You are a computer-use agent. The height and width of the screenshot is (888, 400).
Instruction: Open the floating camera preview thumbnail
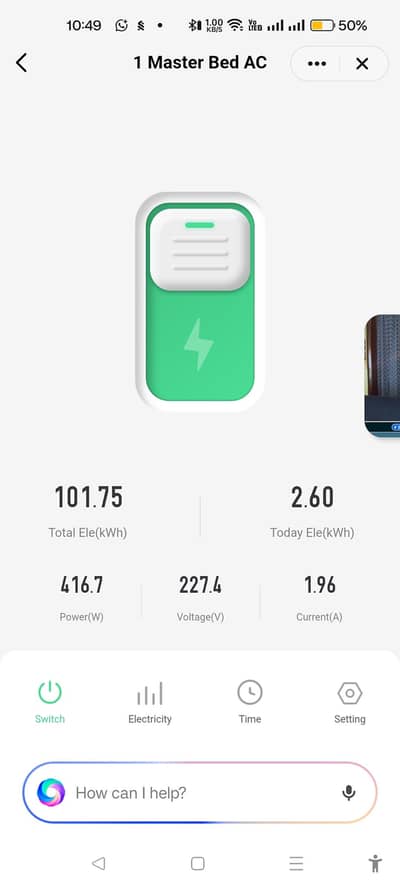pyautogui.click(x=382, y=376)
